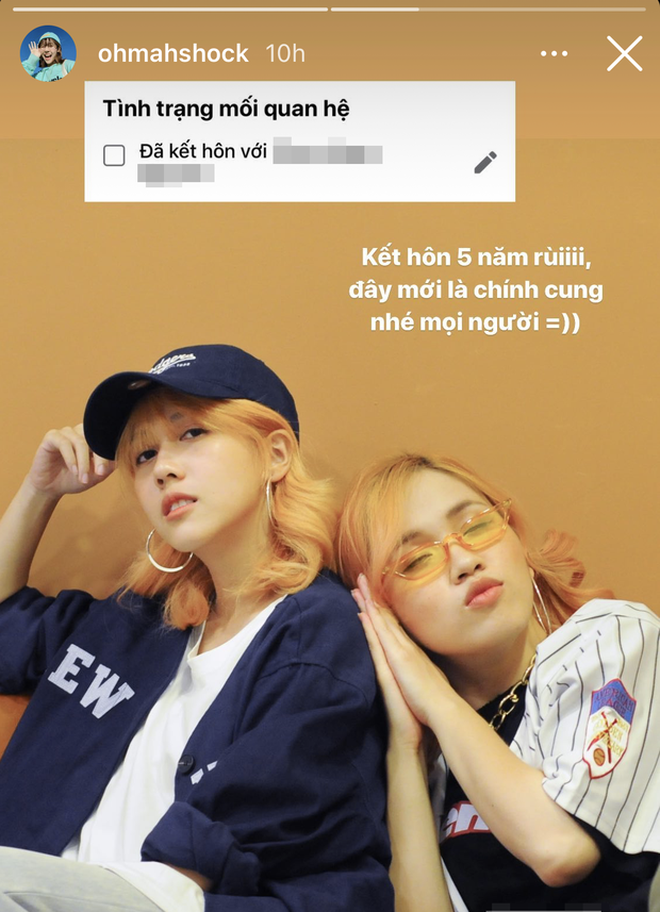Close the story viewer
Viewport: 660px width, 912px height.
click(624, 53)
